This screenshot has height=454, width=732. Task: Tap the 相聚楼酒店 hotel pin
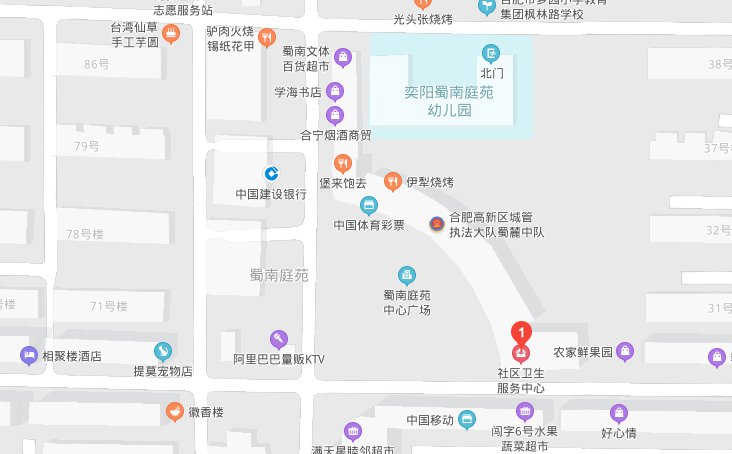click(29, 354)
